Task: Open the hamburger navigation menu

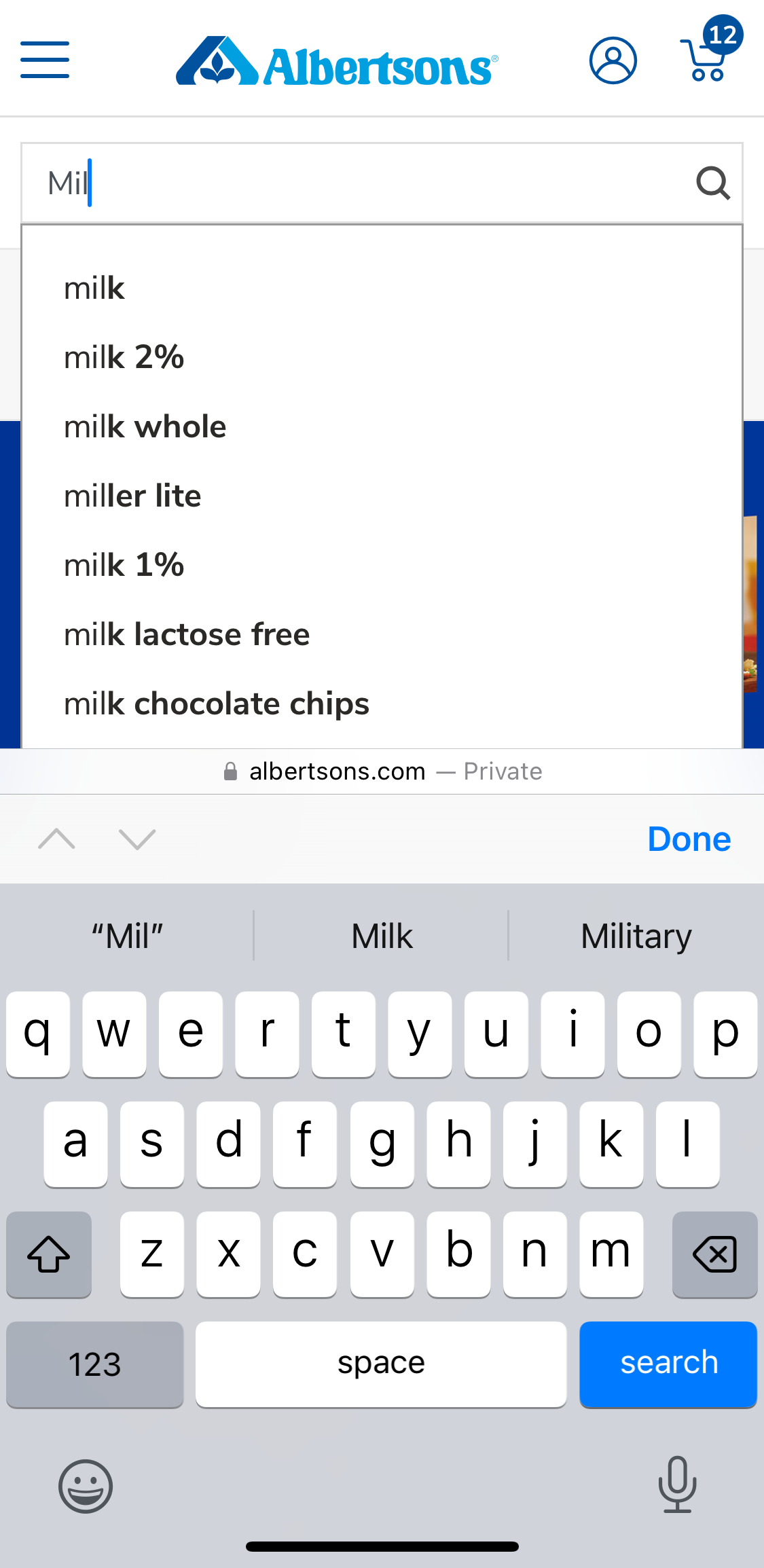Action: [x=45, y=60]
